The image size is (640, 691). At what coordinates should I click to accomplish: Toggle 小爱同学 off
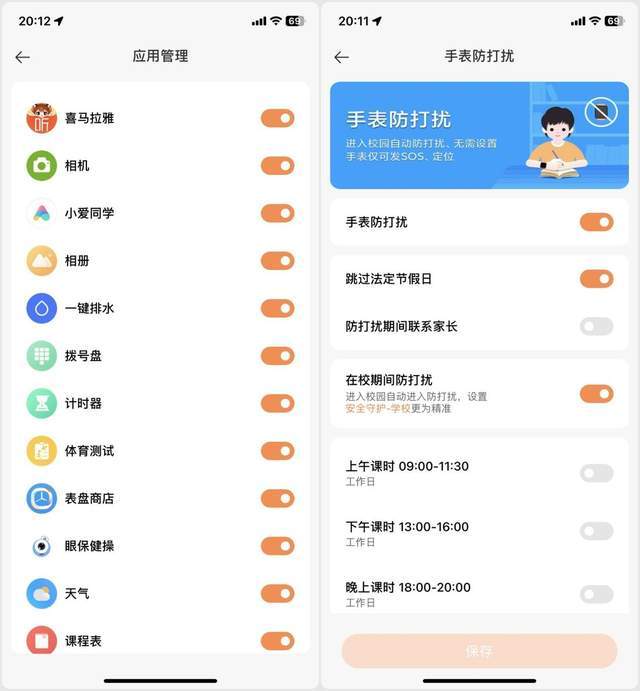pos(278,213)
